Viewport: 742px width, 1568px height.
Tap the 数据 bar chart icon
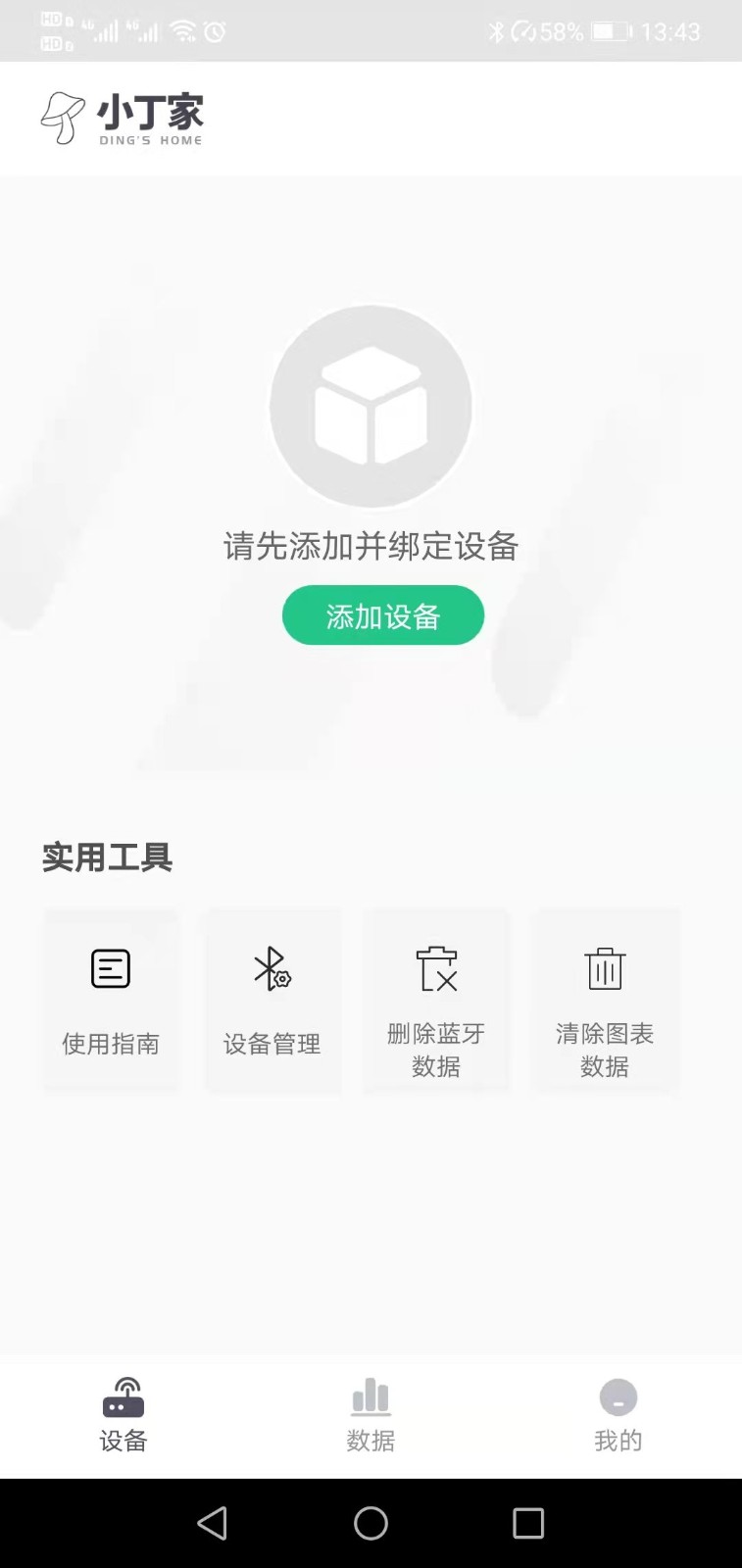pos(371,1397)
